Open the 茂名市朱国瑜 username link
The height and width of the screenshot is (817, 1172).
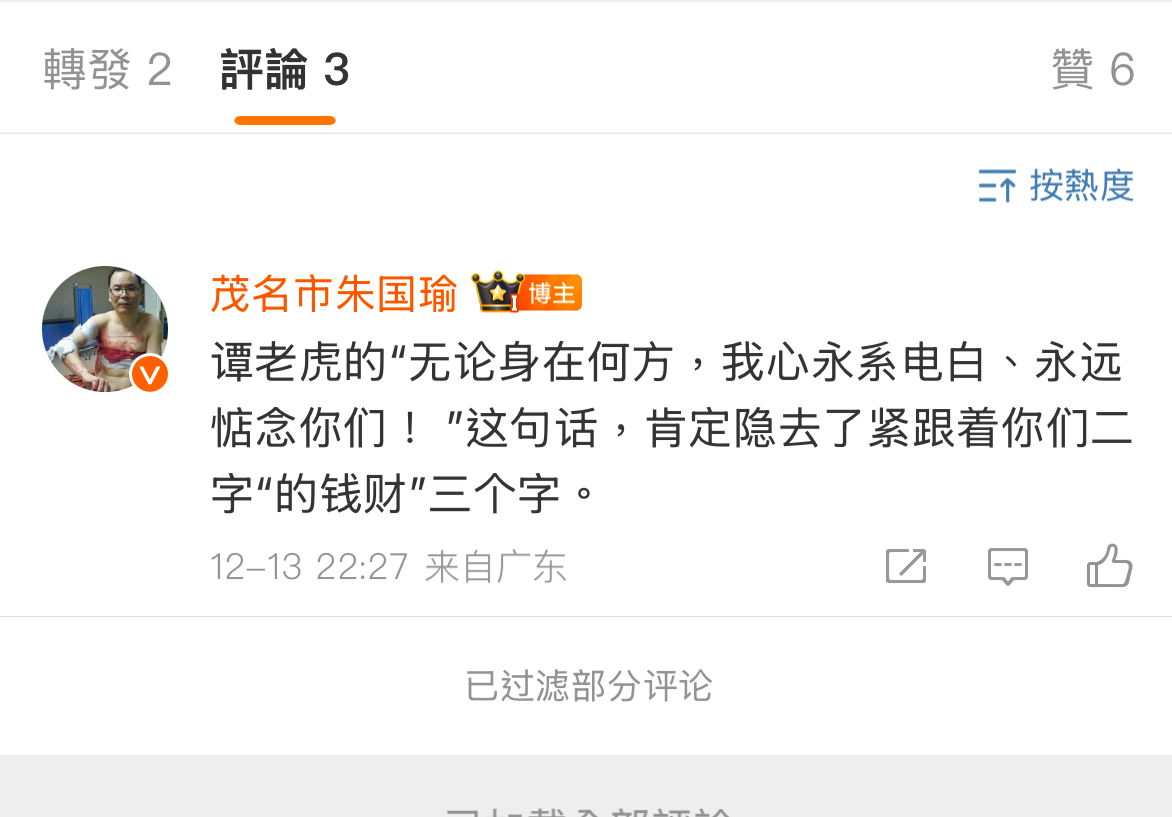coord(334,294)
